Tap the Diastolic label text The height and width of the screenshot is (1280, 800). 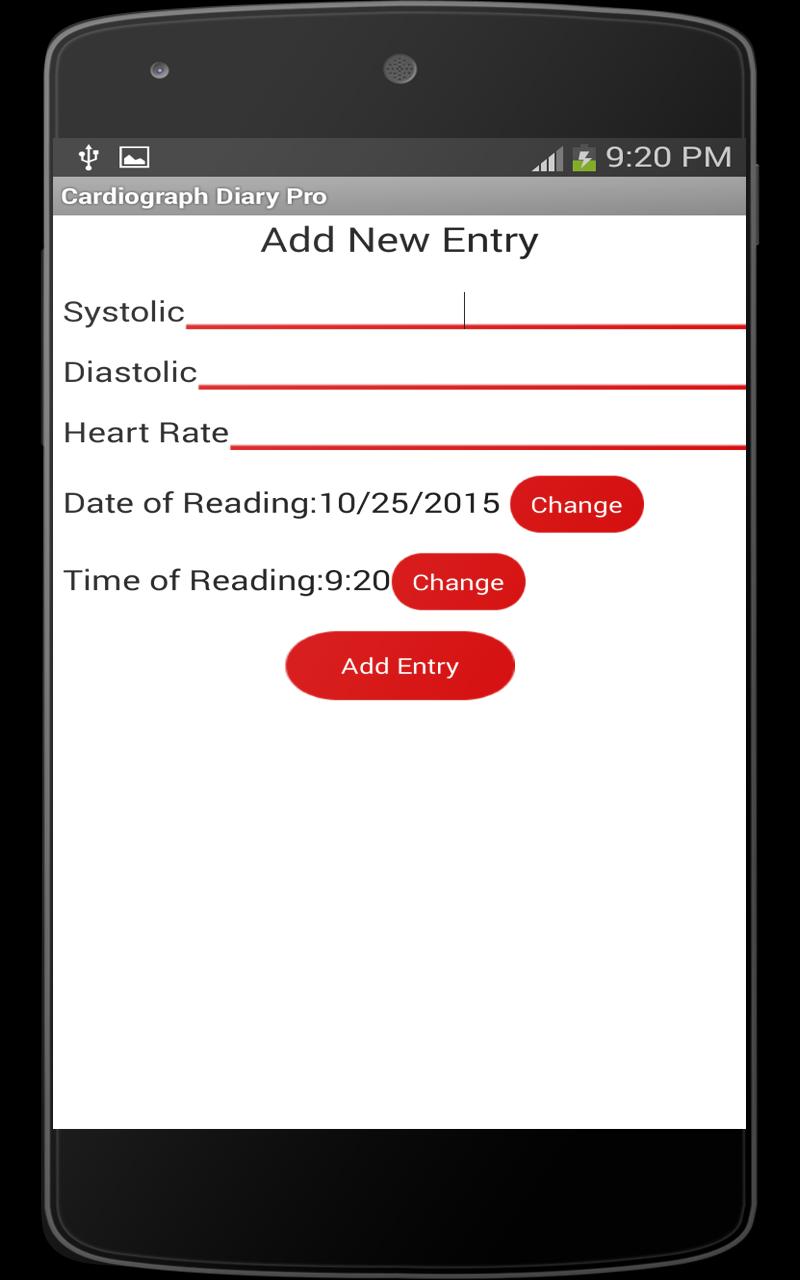point(130,372)
